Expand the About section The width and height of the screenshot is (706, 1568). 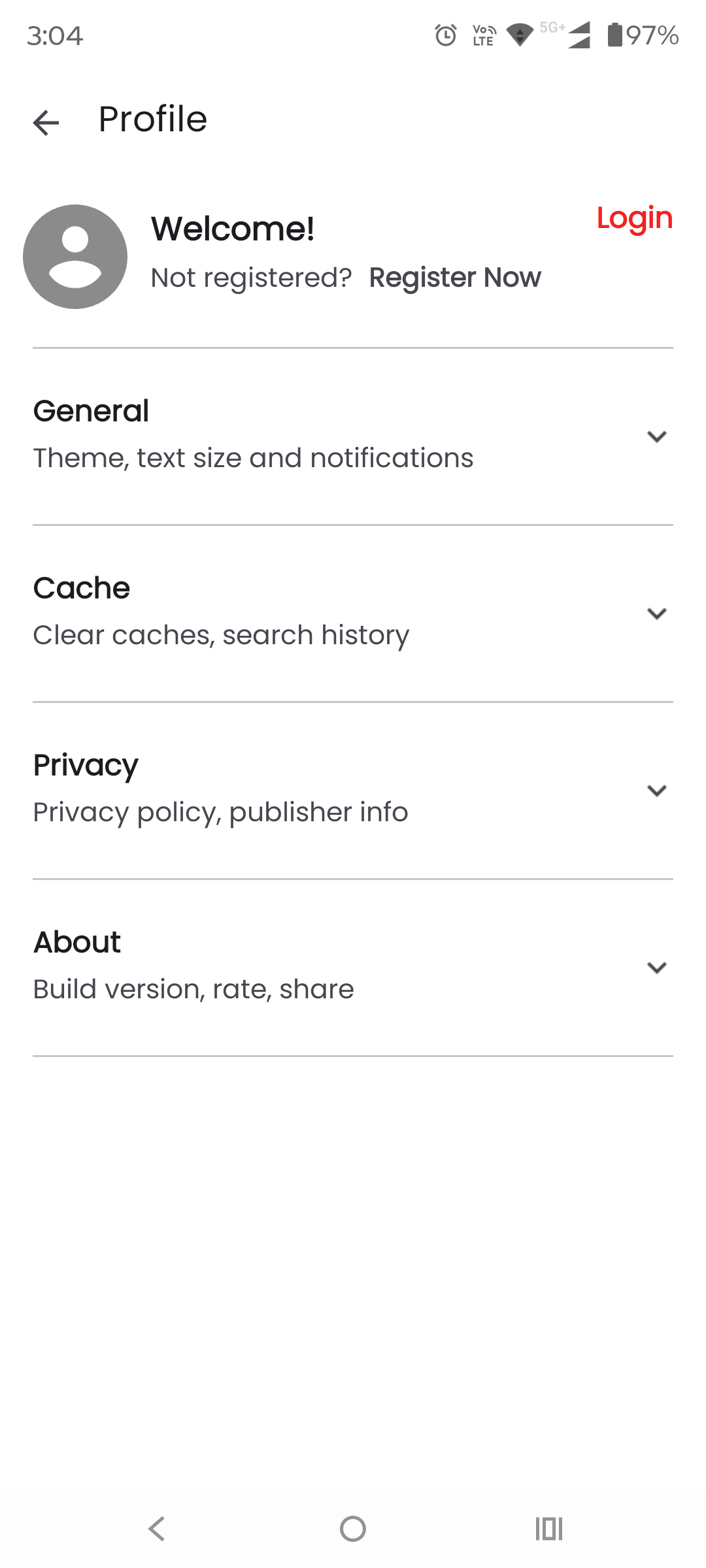click(x=656, y=968)
